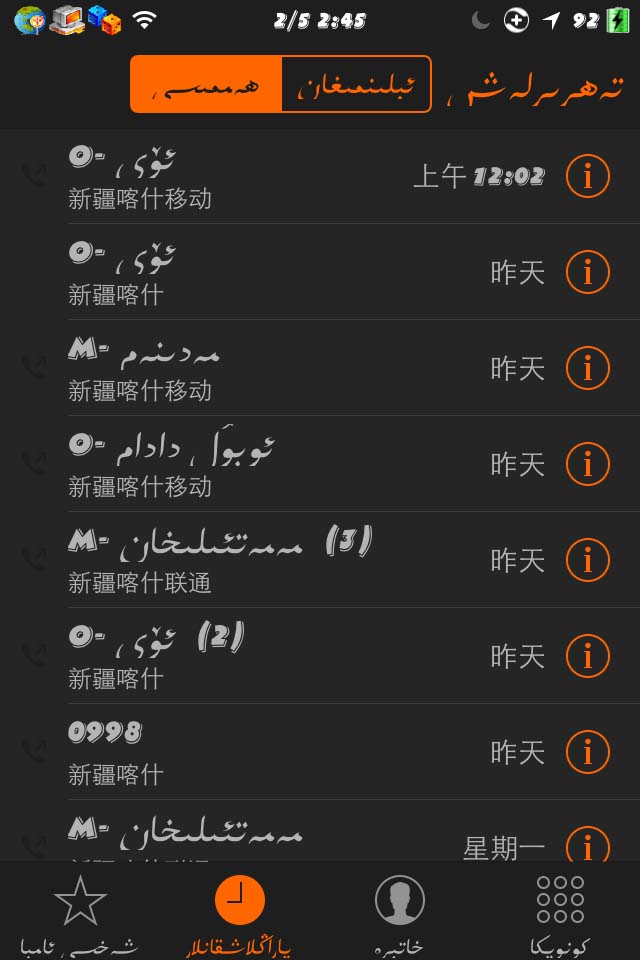Call back the 上午 12:02 entry
The height and width of the screenshot is (960, 640).
point(240,176)
